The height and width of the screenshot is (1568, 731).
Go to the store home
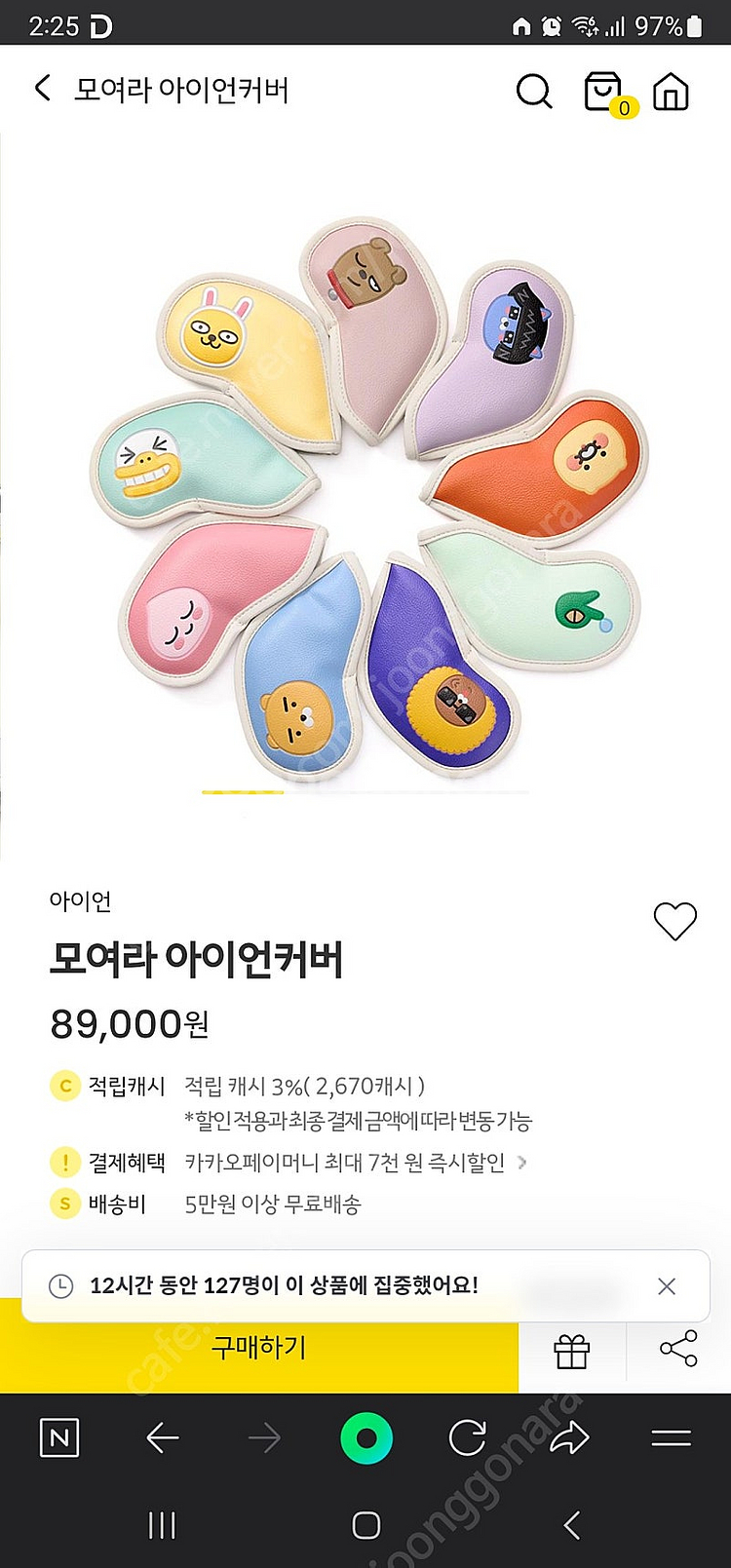[x=671, y=92]
